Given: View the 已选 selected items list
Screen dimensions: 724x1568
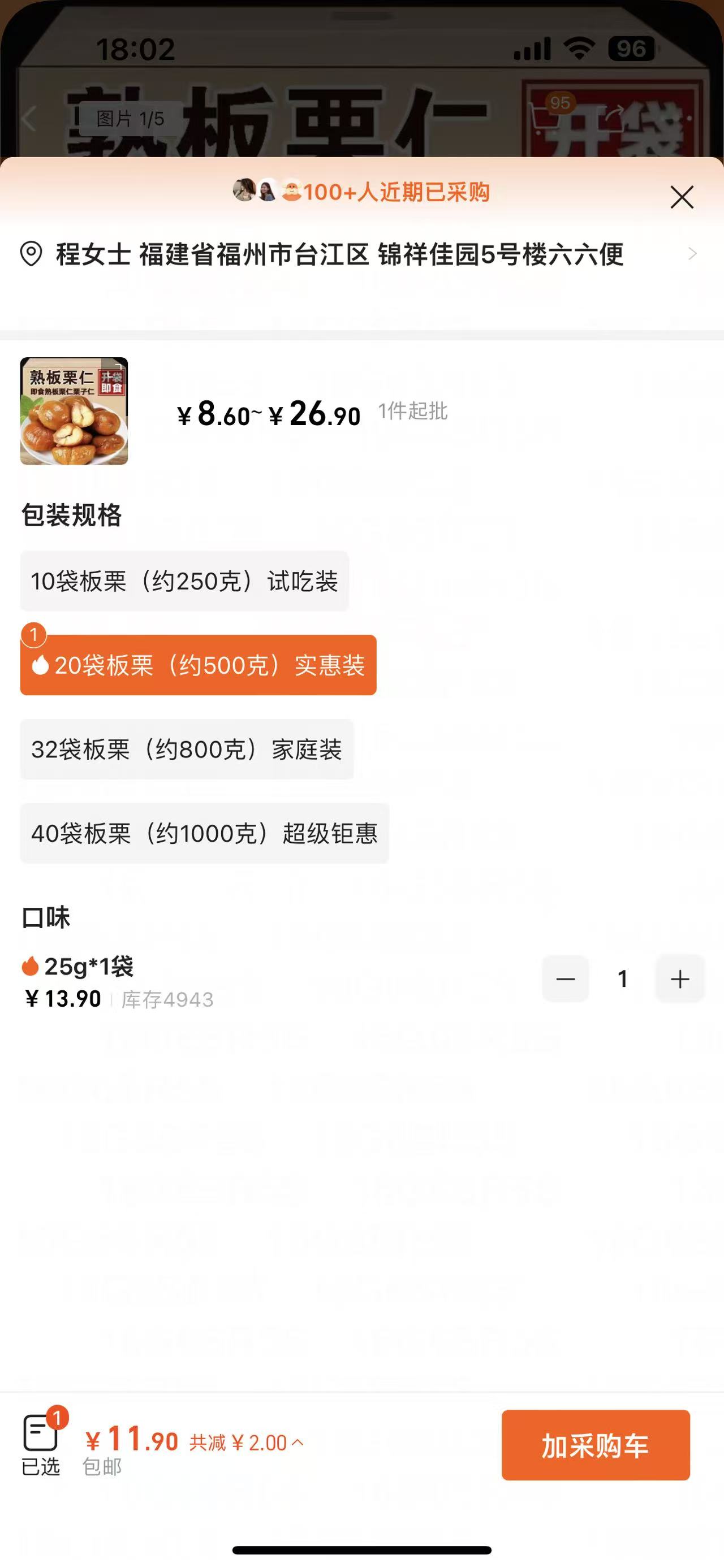Looking at the screenshot, I should pos(41,1445).
